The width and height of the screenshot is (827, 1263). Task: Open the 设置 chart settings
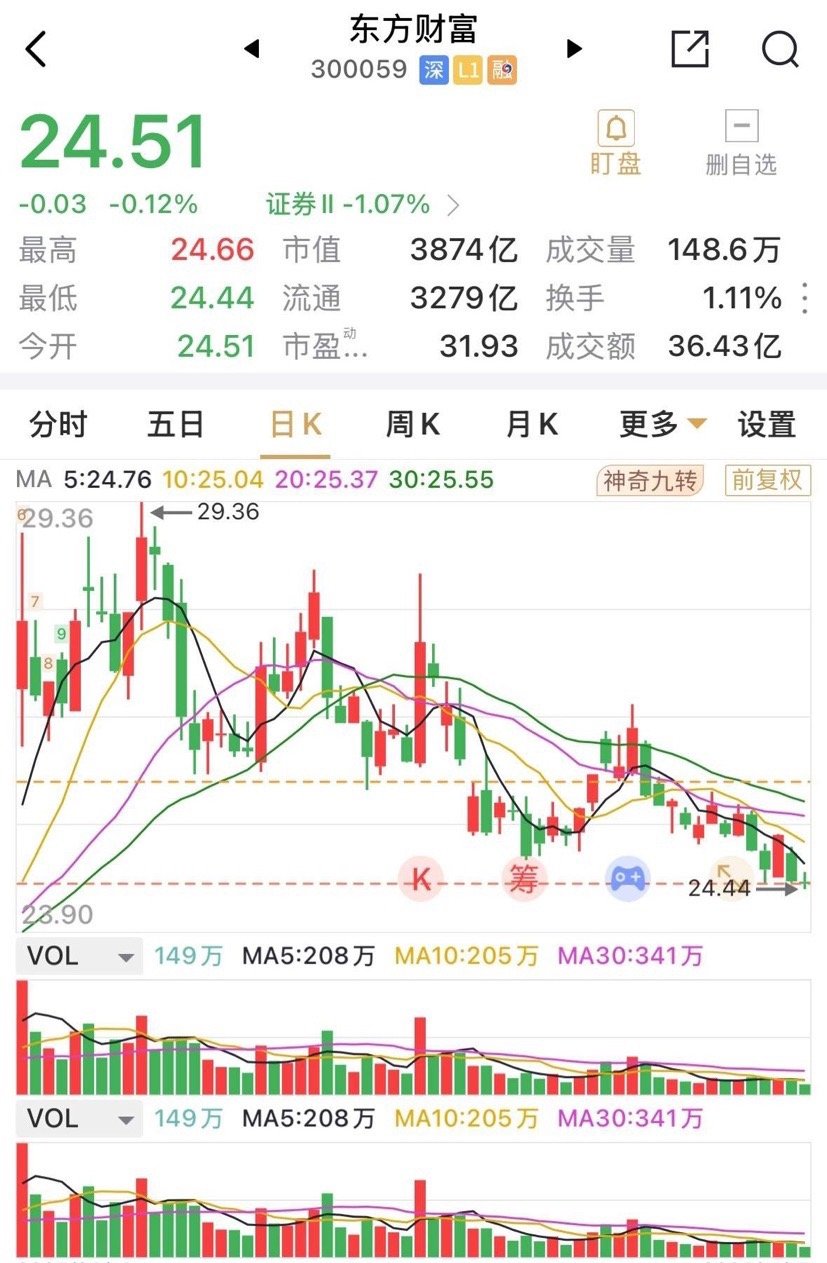(764, 425)
